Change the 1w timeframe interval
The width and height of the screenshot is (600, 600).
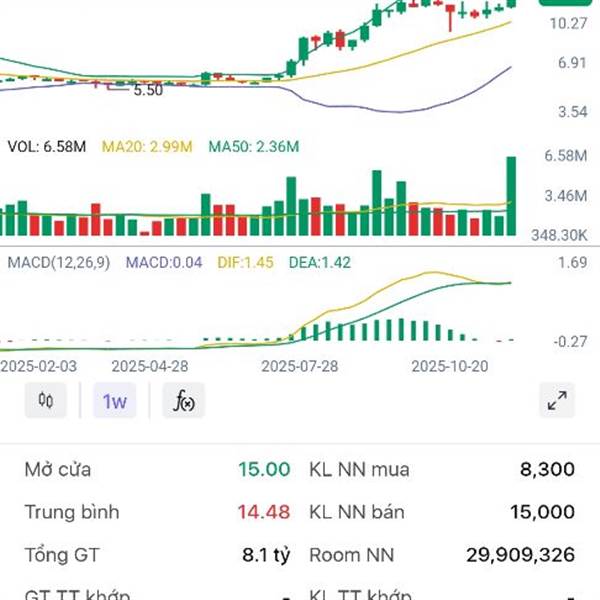click(114, 401)
